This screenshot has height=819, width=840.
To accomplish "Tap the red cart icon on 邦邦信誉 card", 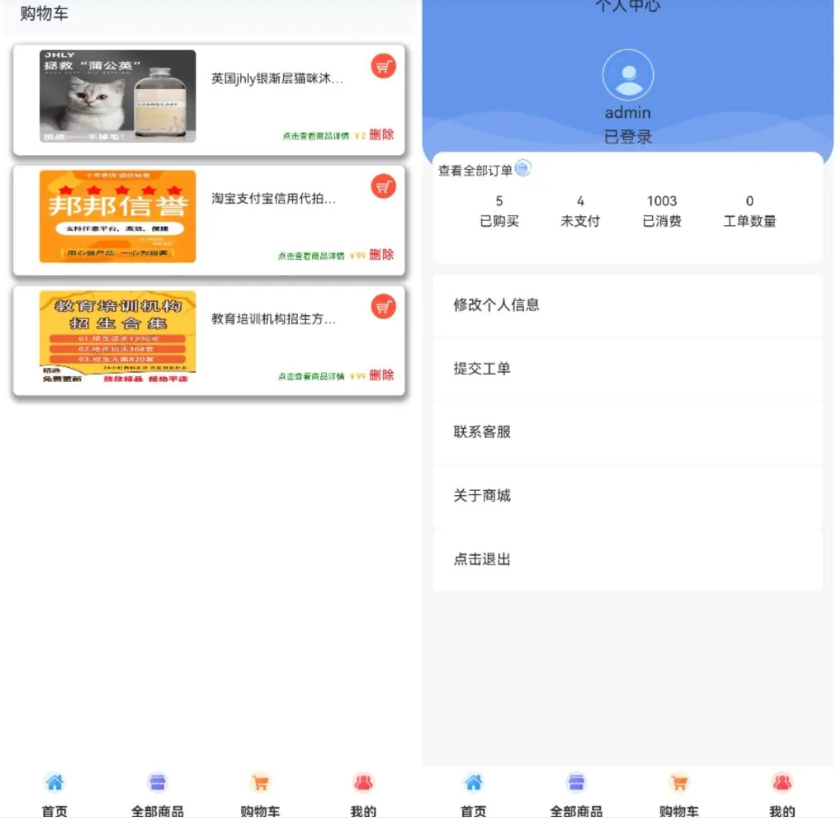I will (383, 186).
